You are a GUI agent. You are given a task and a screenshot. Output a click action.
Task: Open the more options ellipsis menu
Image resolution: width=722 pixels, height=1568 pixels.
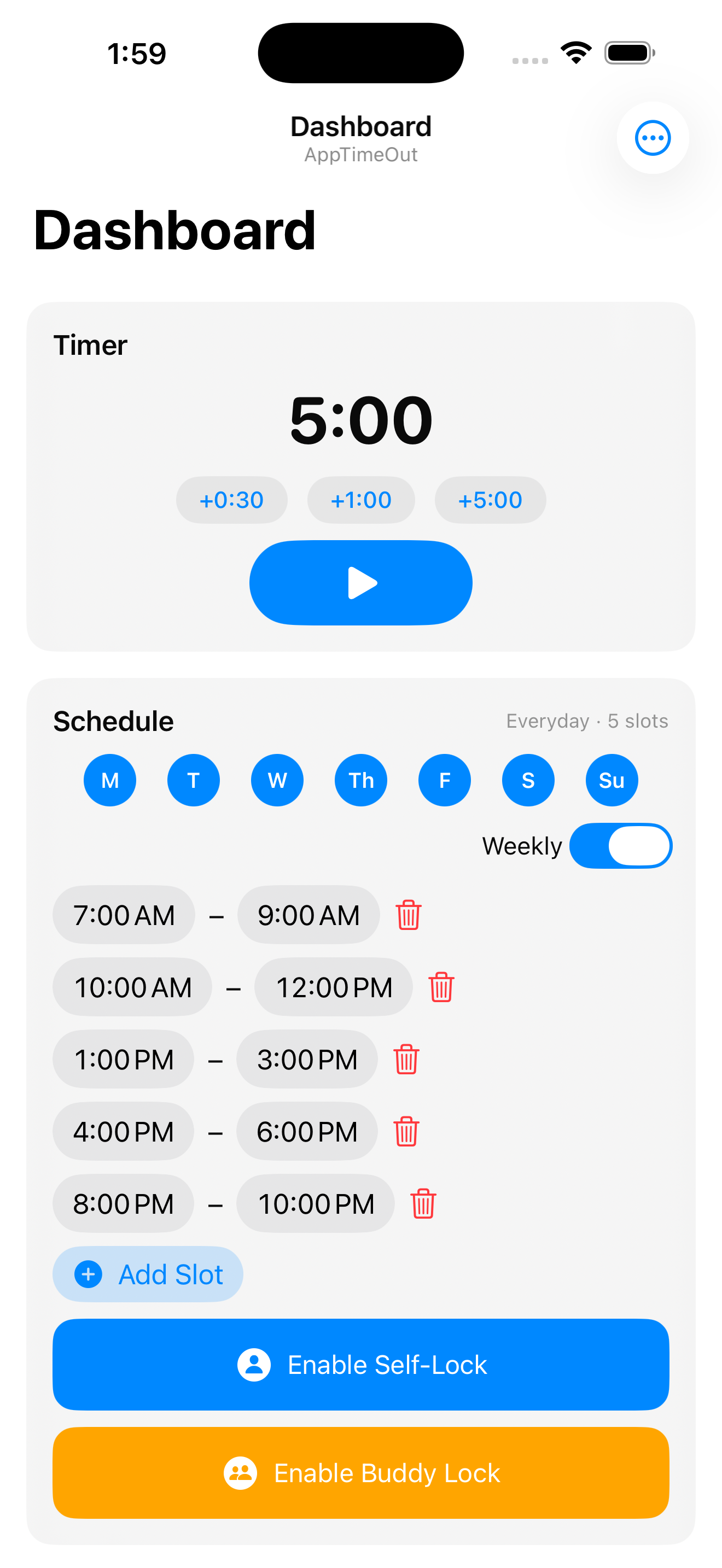(x=652, y=138)
